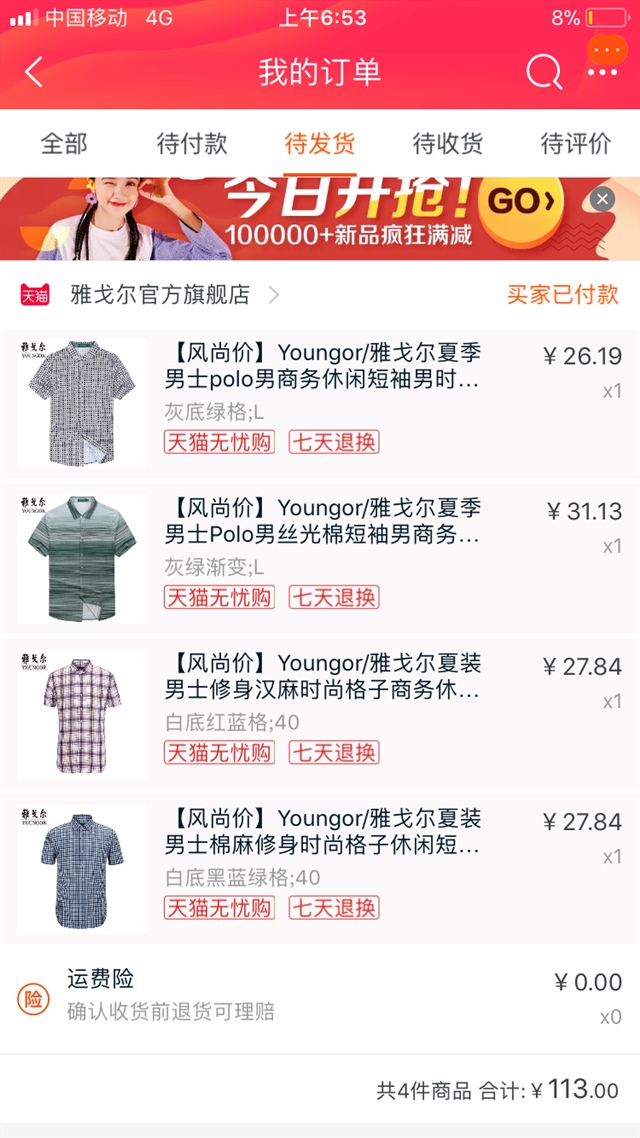Select the 待发货 tab
640x1138 pixels.
(320, 143)
